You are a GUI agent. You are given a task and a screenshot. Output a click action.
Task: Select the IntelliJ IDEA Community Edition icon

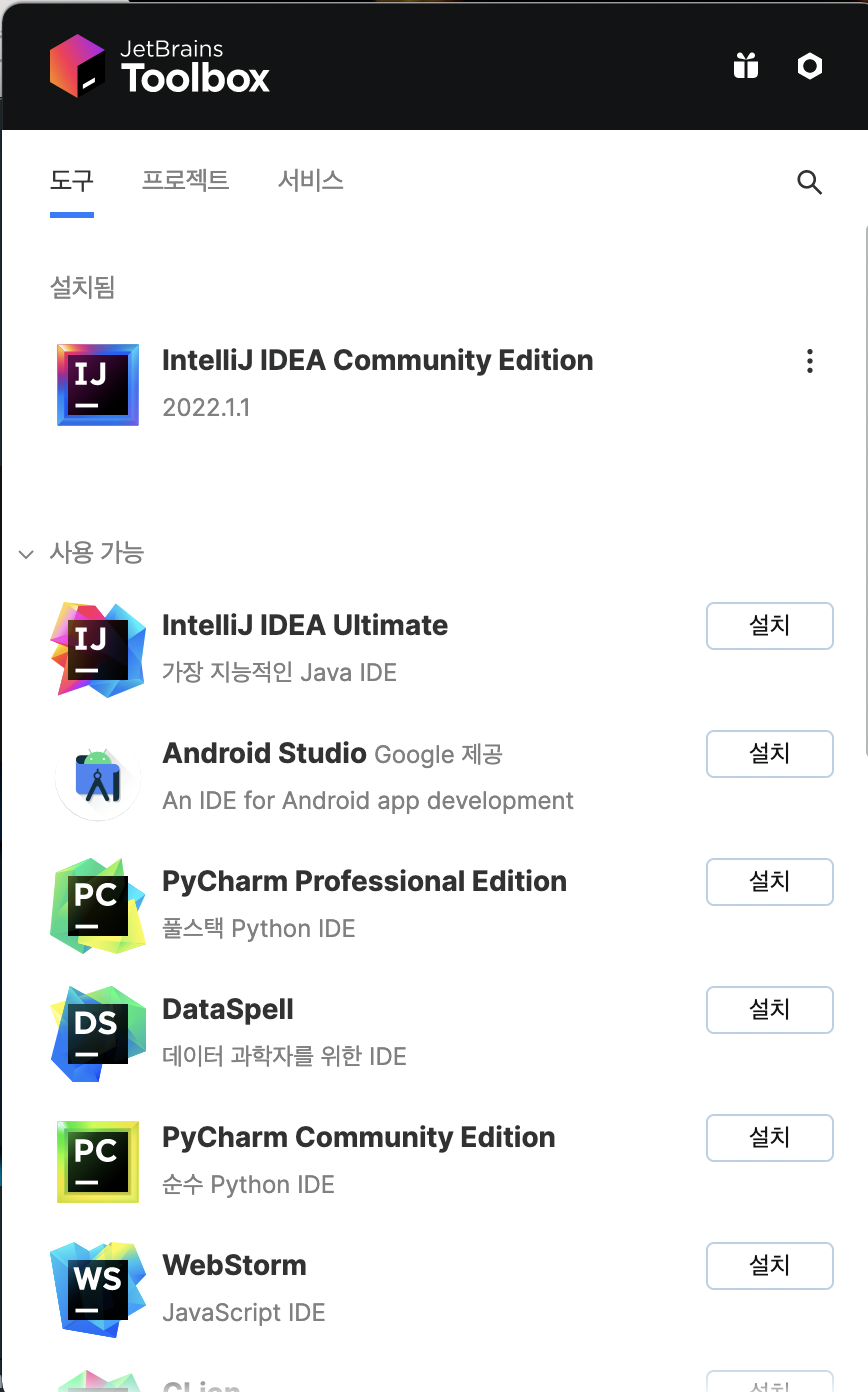click(x=97, y=384)
